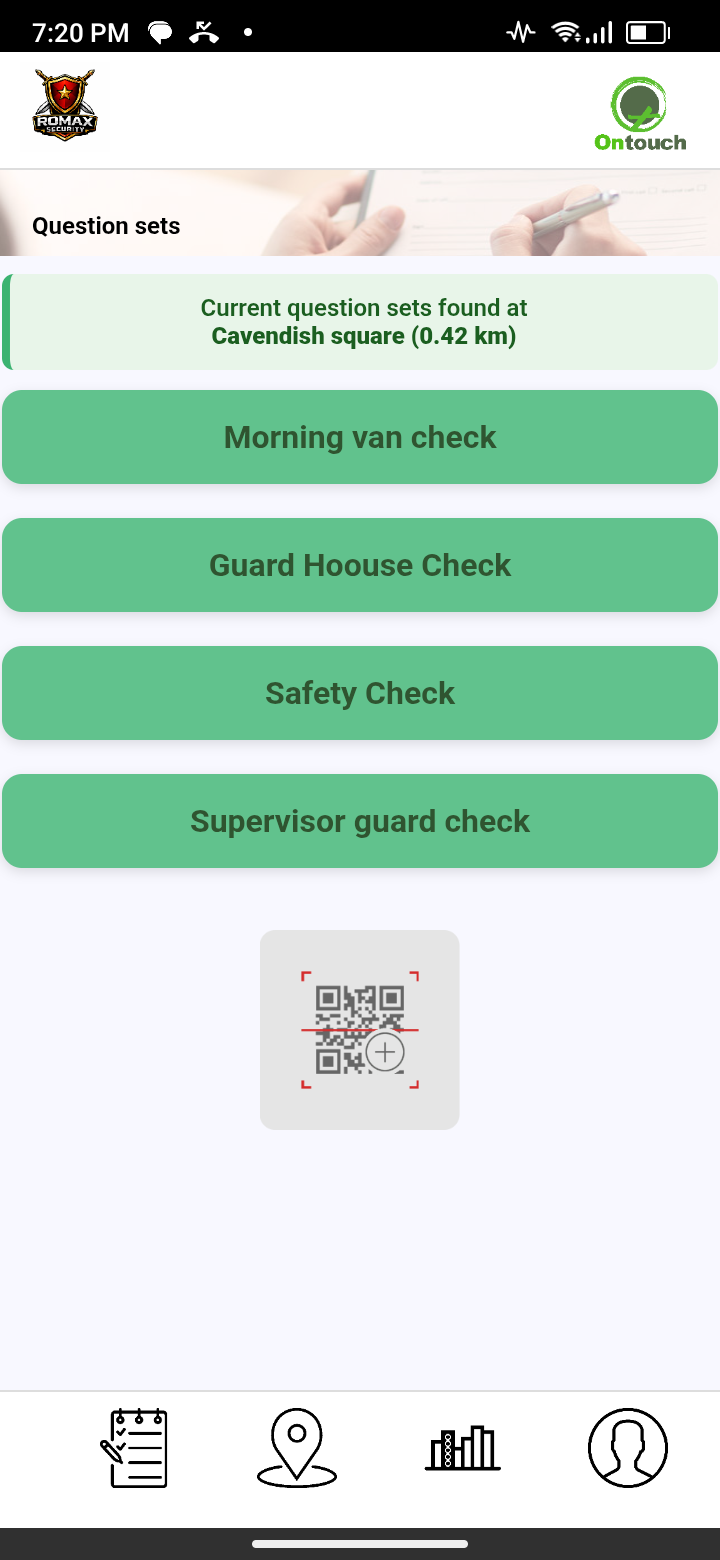Switch to the checklist tab
The height and width of the screenshot is (1560, 720).
[x=134, y=1447]
